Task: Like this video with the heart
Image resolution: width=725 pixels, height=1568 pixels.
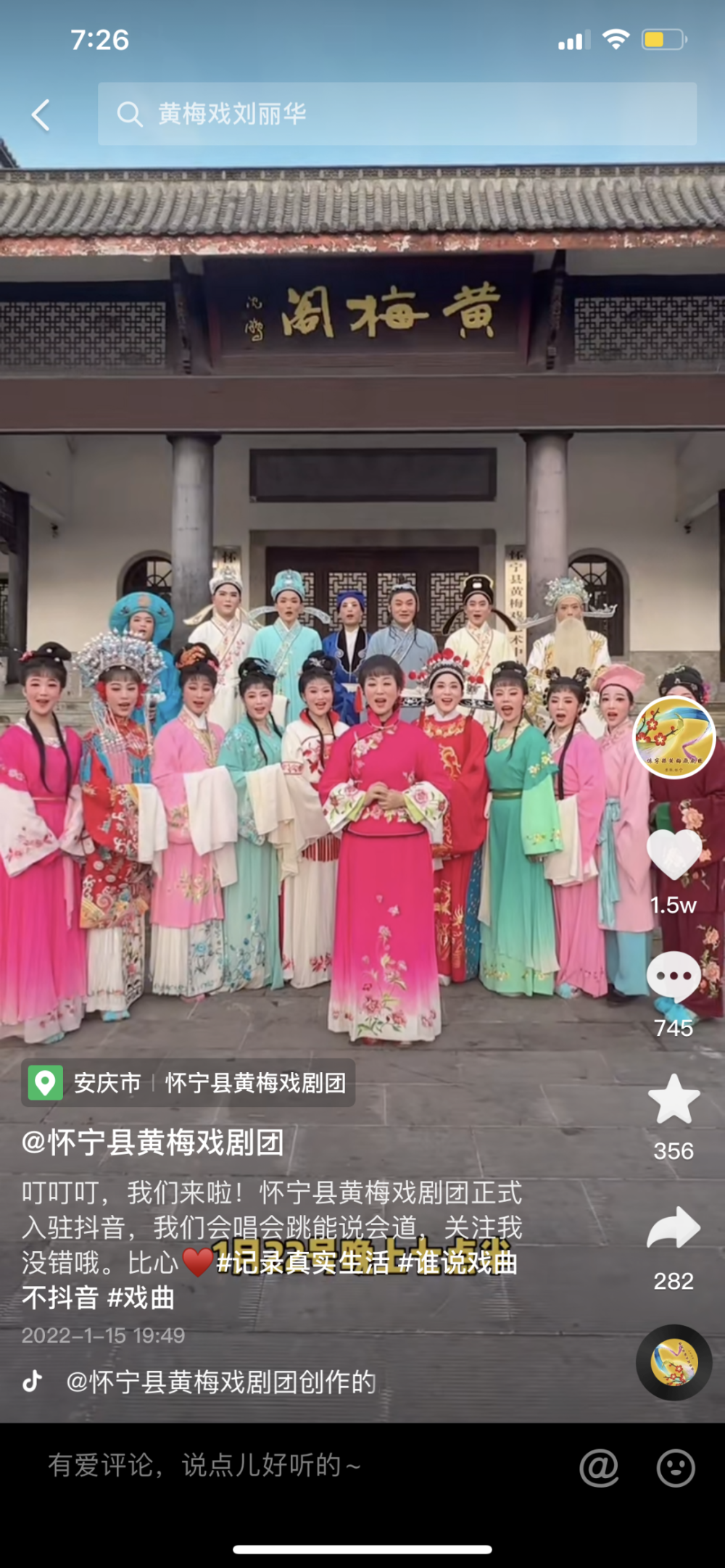Action: tap(674, 855)
